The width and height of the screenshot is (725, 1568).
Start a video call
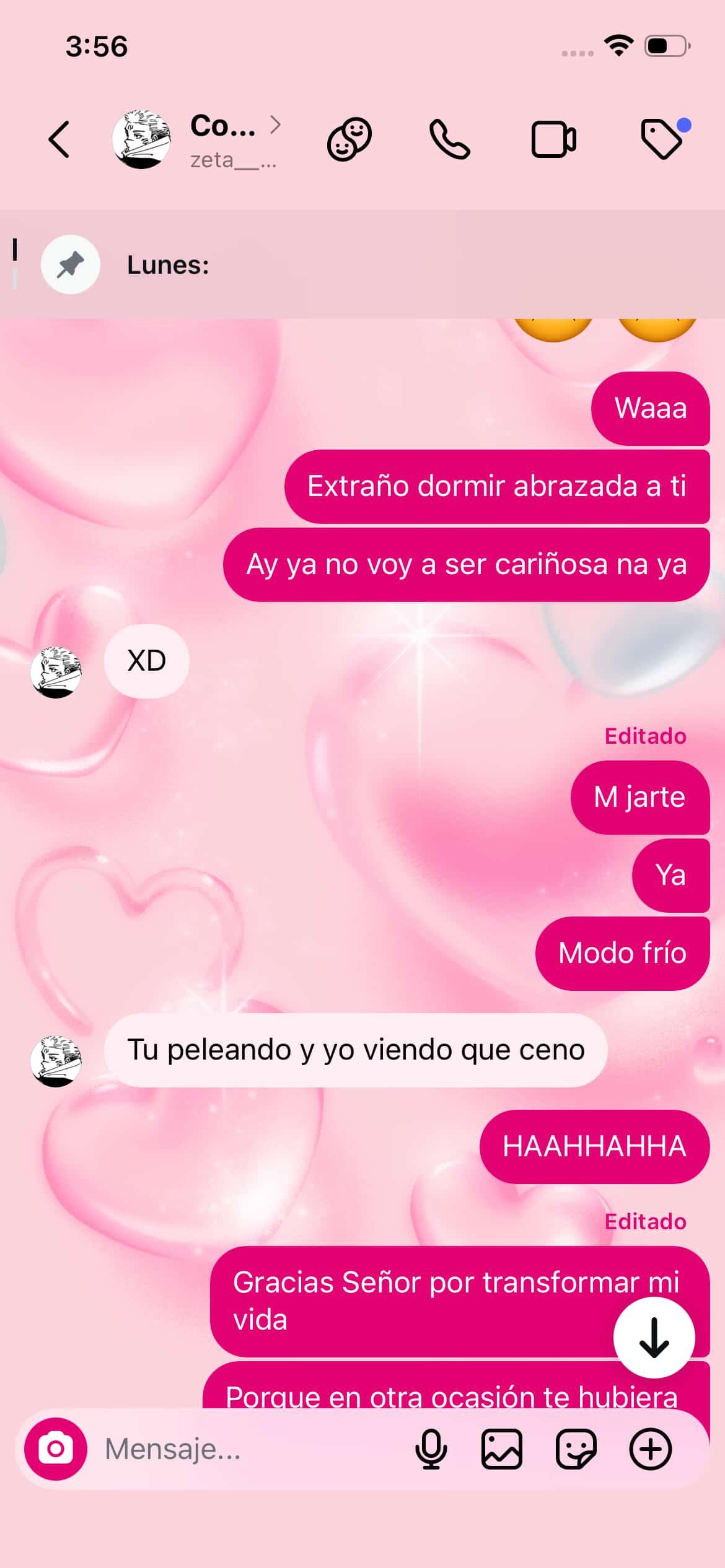pyautogui.click(x=553, y=139)
